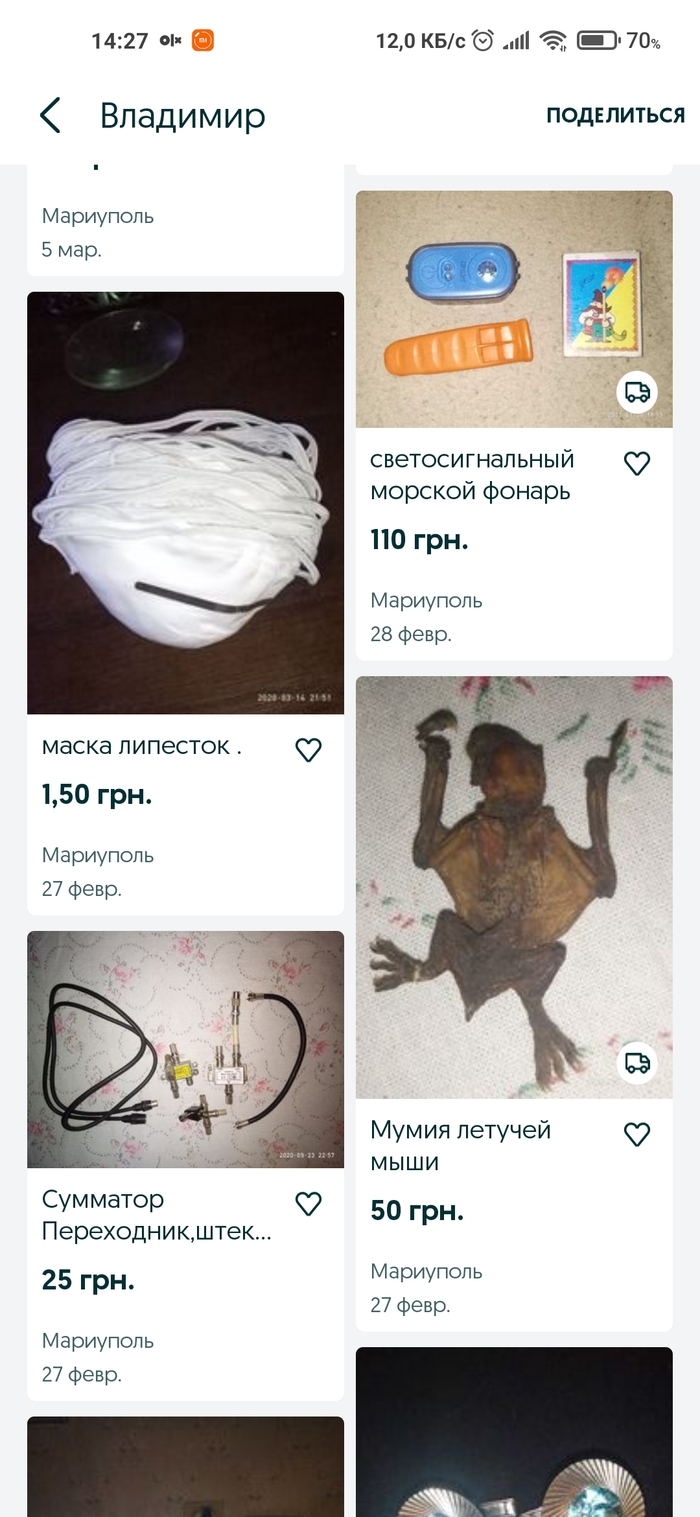Open the Сумматор Переходник listing photo

click(x=185, y=1049)
